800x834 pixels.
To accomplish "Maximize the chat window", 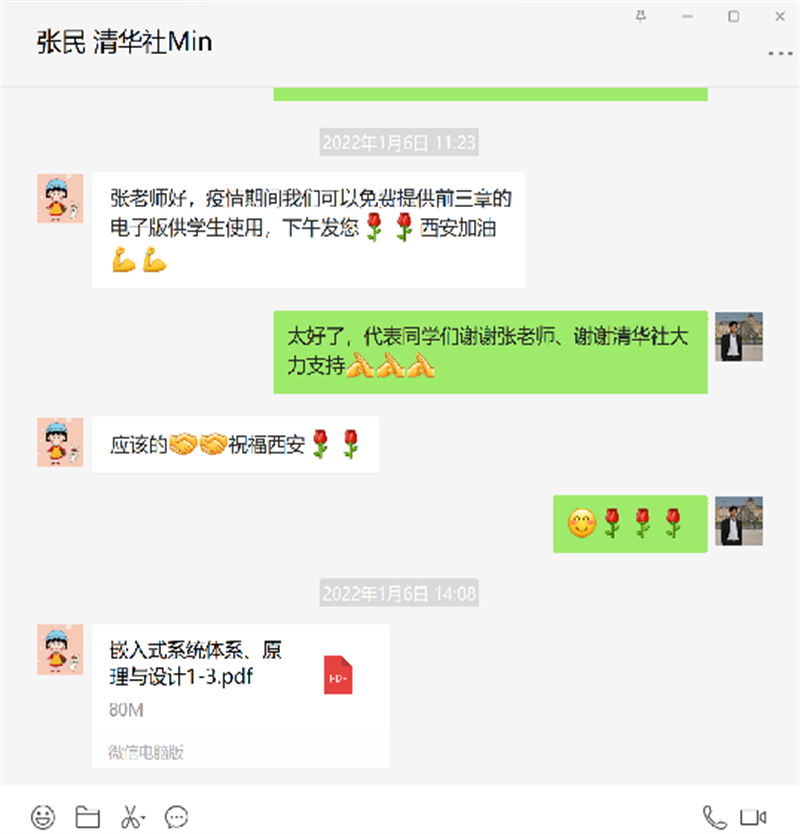I will [x=733, y=16].
